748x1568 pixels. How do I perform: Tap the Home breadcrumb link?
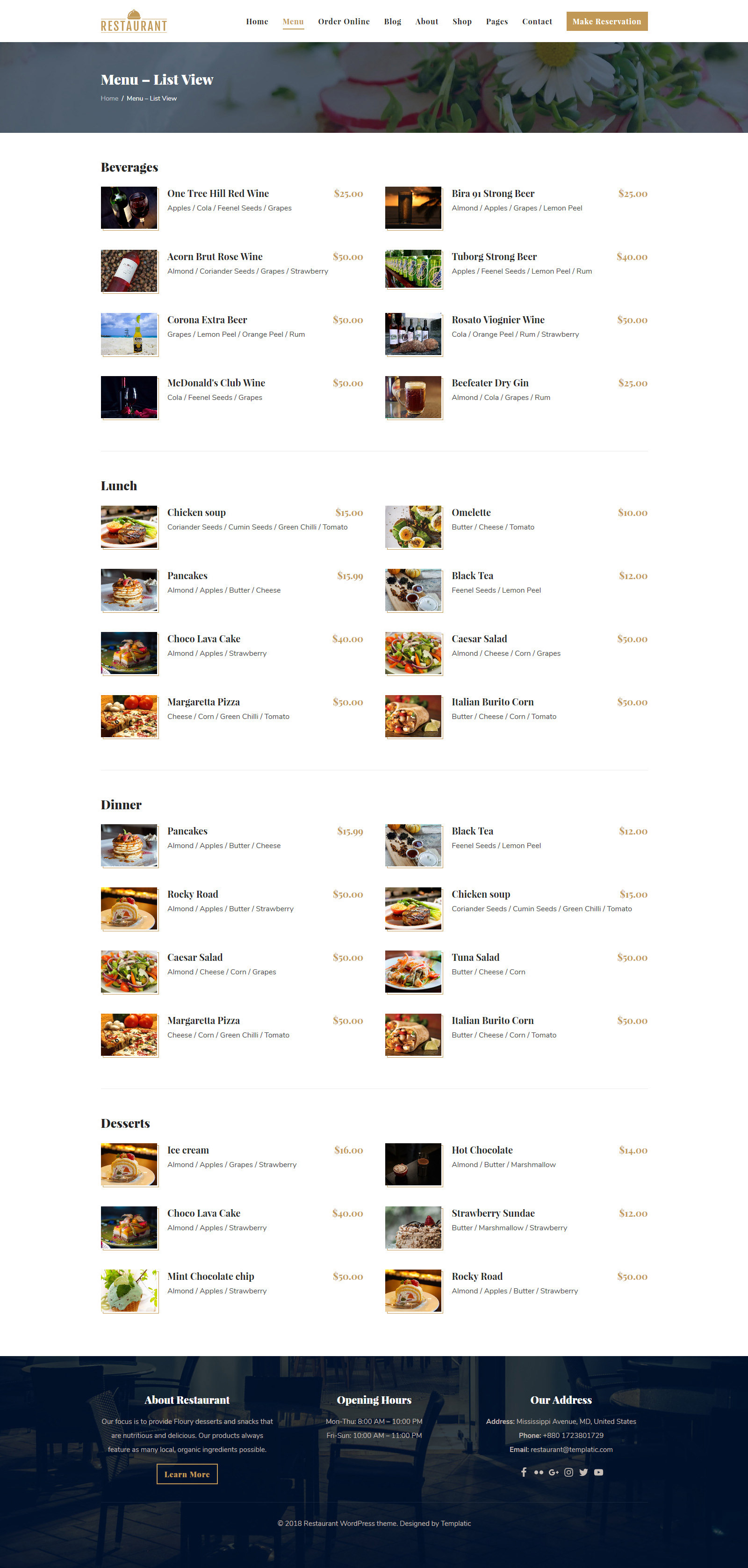[109, 99]
